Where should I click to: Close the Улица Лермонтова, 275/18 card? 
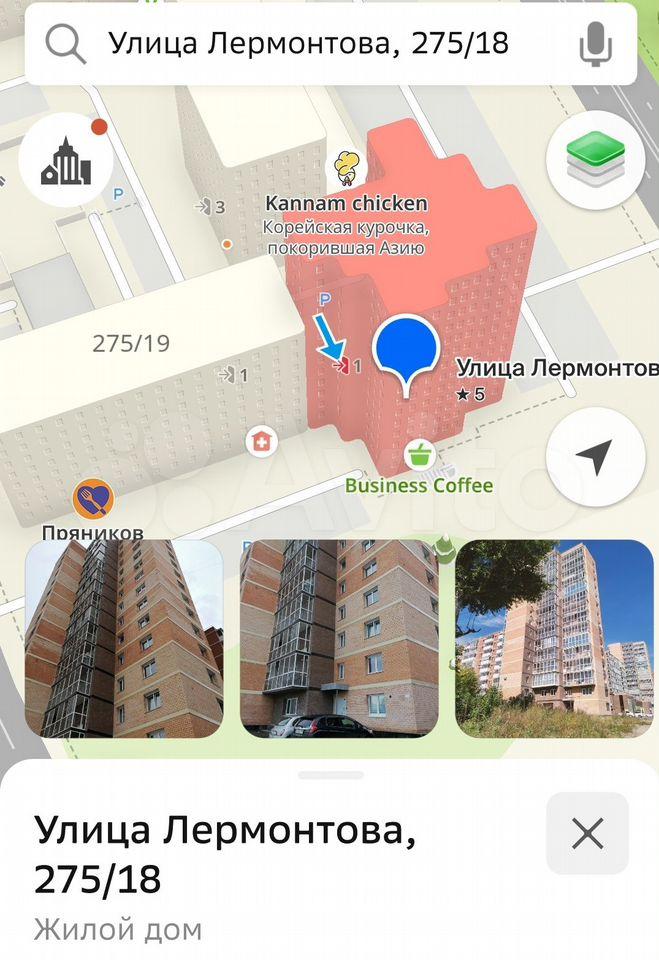click(x=587, y=834)
